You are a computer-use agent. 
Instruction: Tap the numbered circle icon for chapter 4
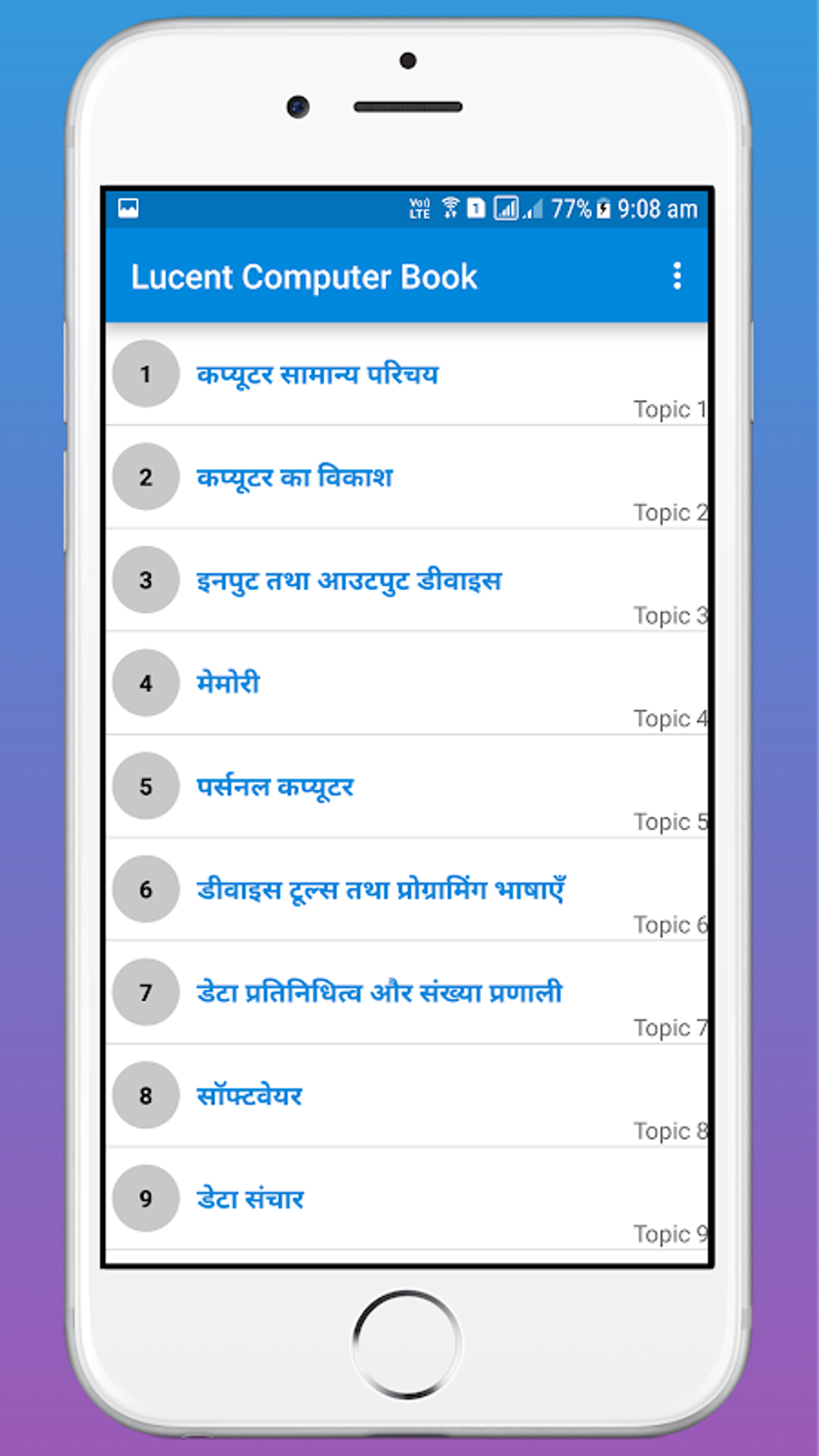pos(146,683)
